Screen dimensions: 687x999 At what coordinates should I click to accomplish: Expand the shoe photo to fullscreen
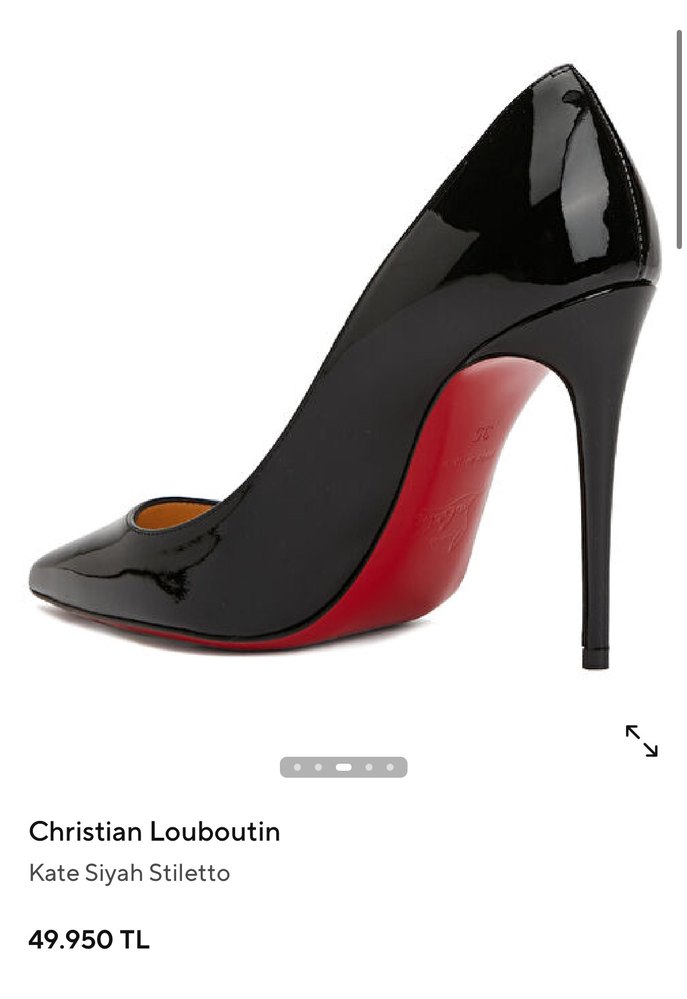(641, 741)
